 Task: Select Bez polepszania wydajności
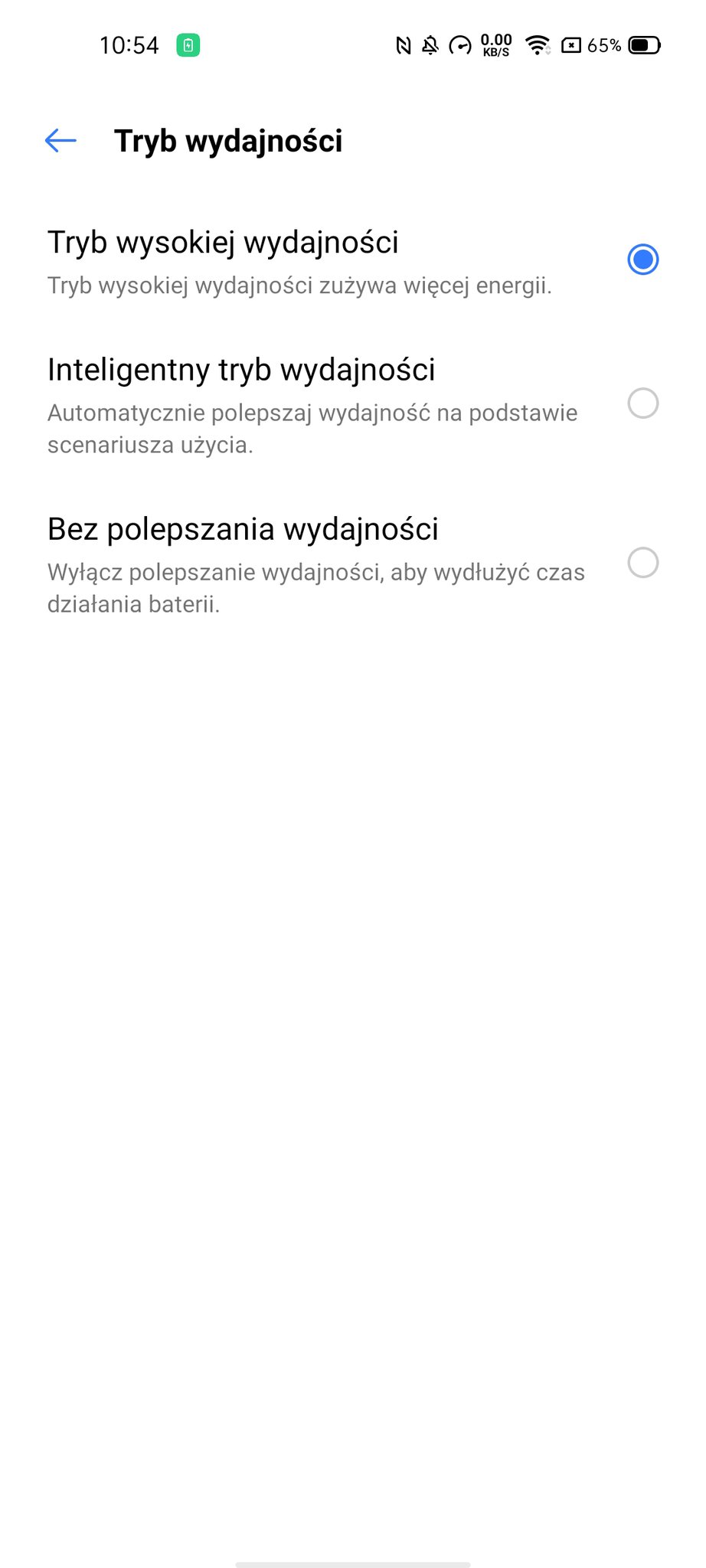(353, 564)
